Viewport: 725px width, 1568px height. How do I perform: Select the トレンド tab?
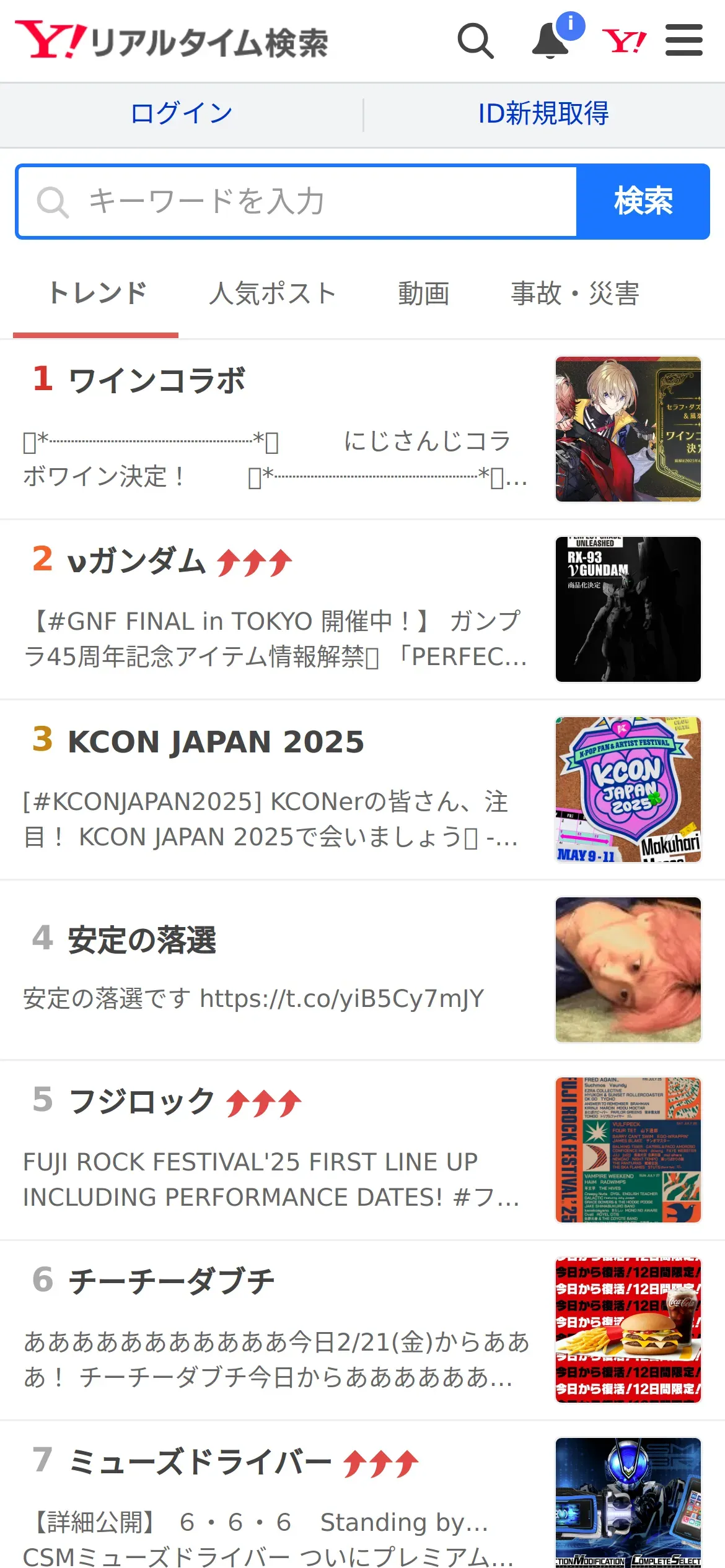[97, 294]
